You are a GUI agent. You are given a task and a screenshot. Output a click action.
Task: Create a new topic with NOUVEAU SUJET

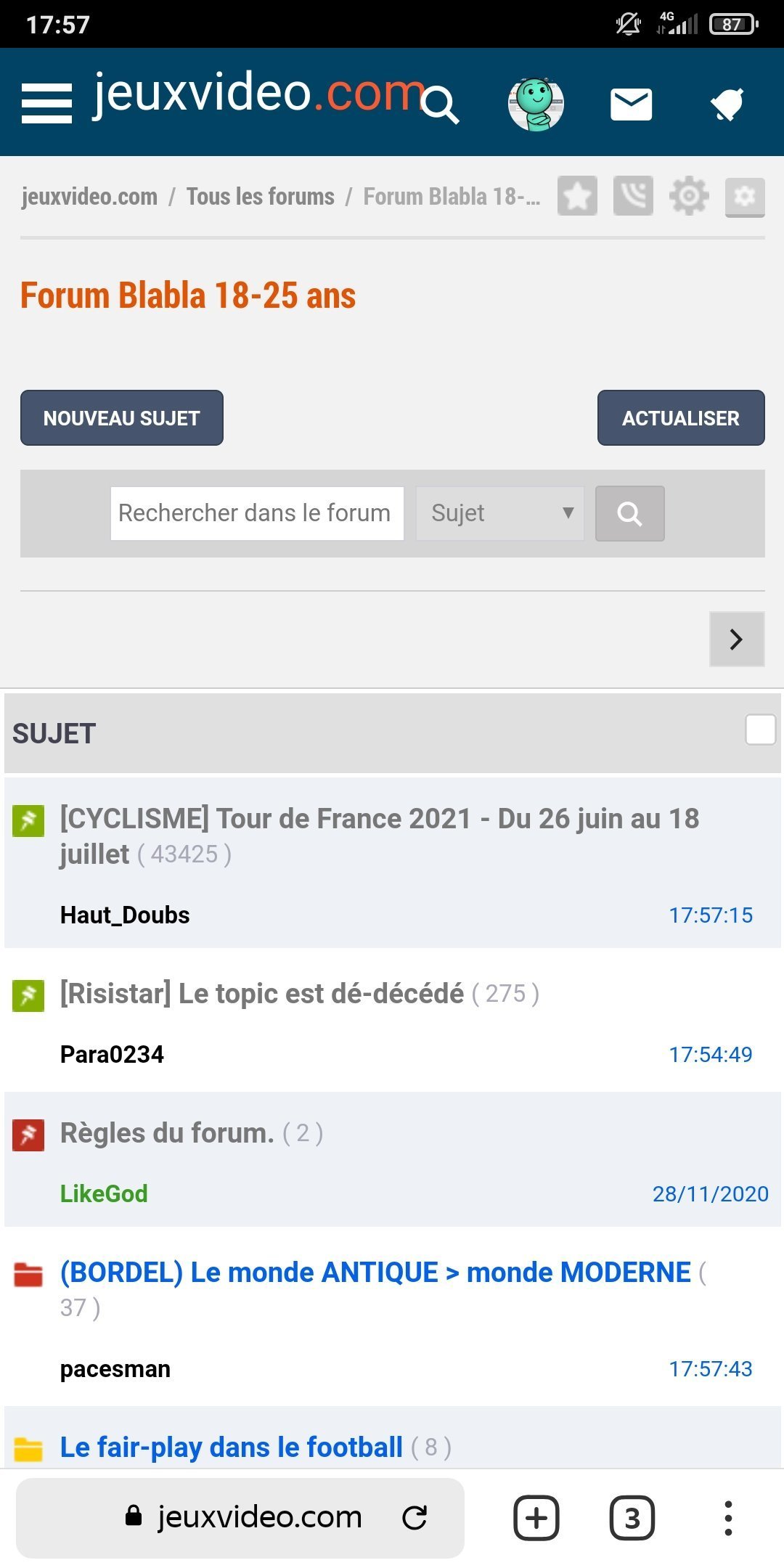point(122,418)
